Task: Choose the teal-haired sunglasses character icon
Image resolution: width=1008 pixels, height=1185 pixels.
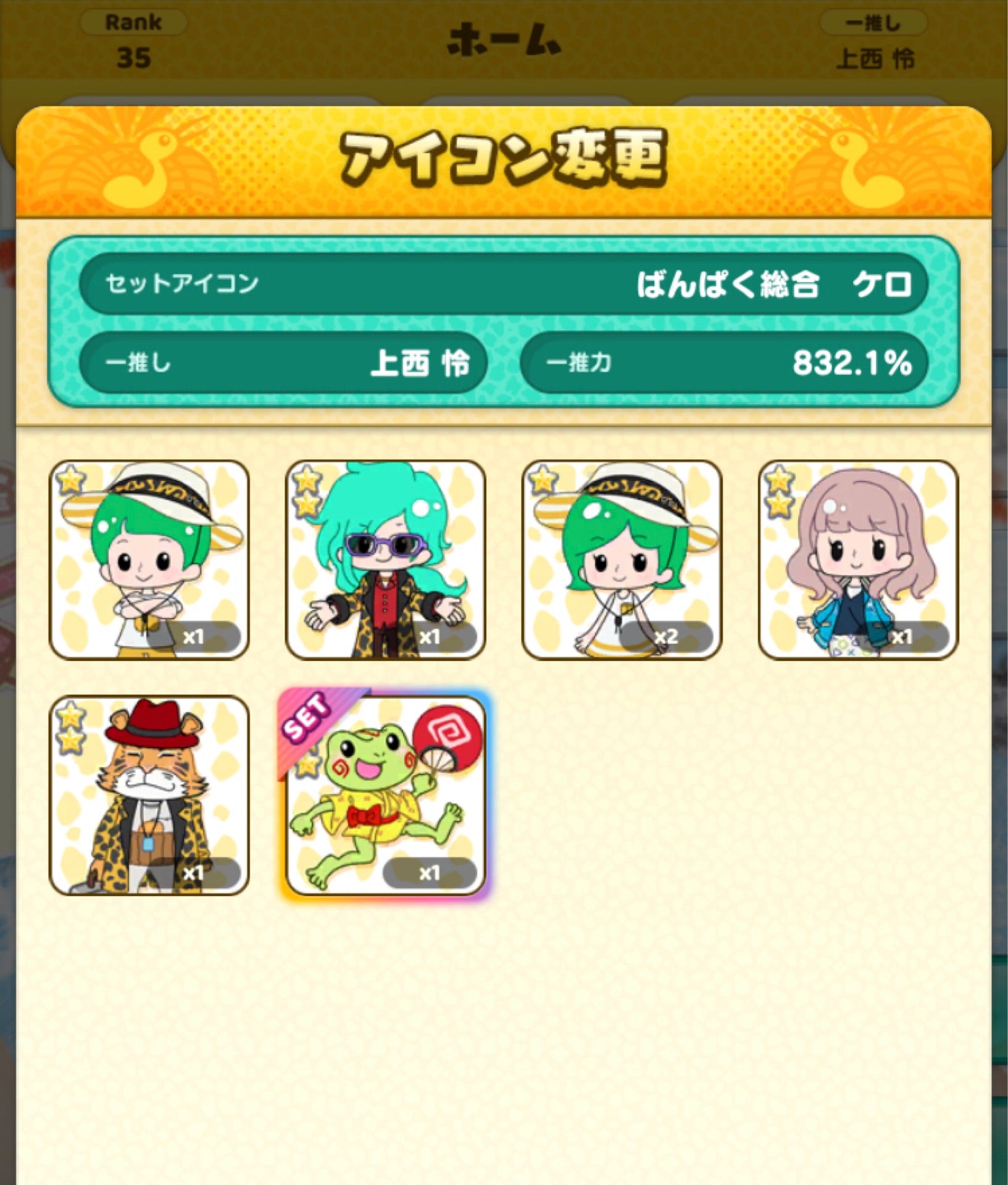Action: coord(385,560)
